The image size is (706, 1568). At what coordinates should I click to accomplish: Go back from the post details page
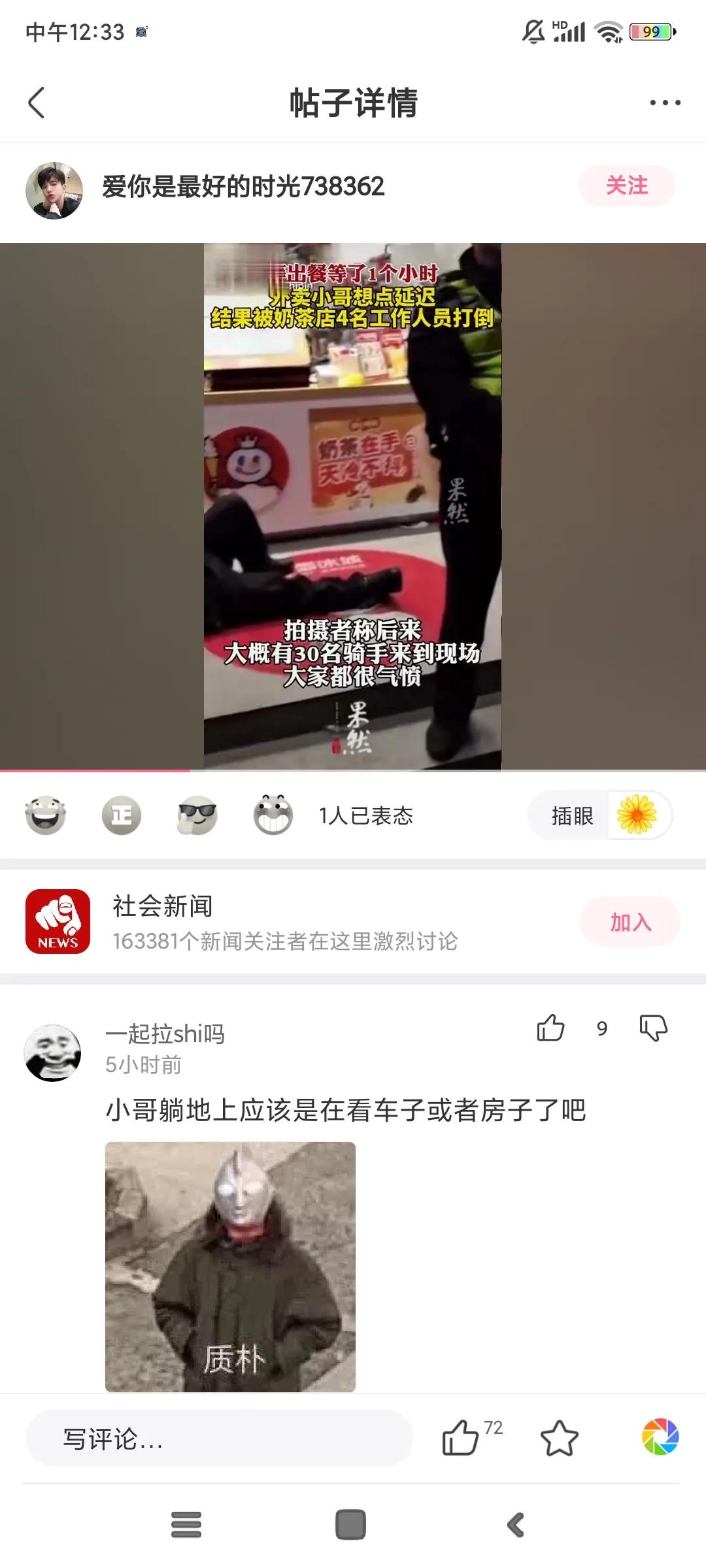pos(37,103)
